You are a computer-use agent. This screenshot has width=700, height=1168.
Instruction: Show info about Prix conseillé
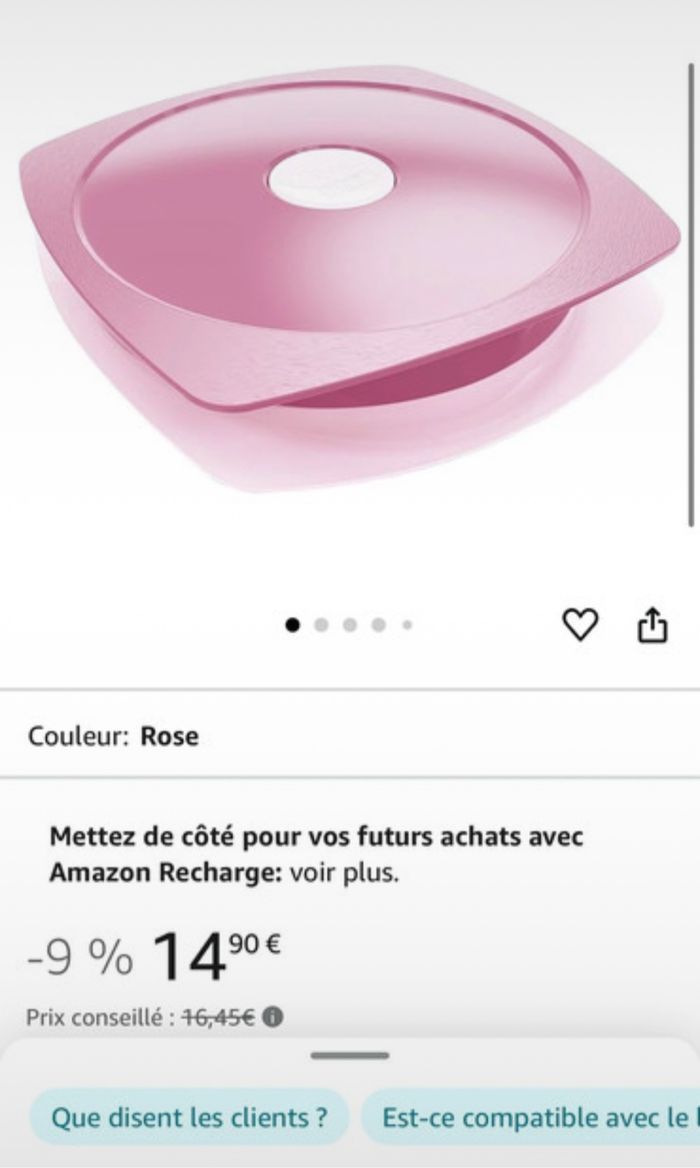[x=272, y=1018]
